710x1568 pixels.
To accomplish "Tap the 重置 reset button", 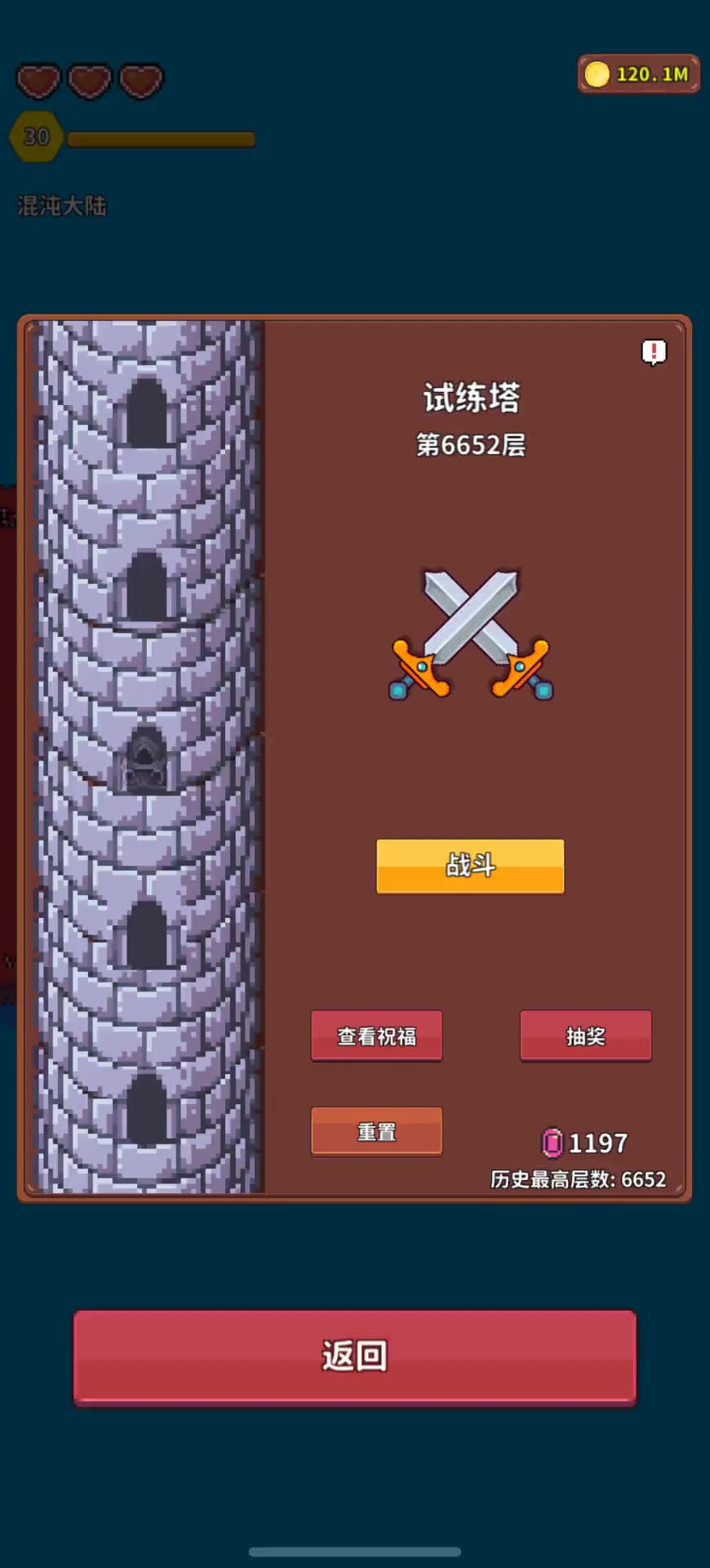I will pos(376,1131).
